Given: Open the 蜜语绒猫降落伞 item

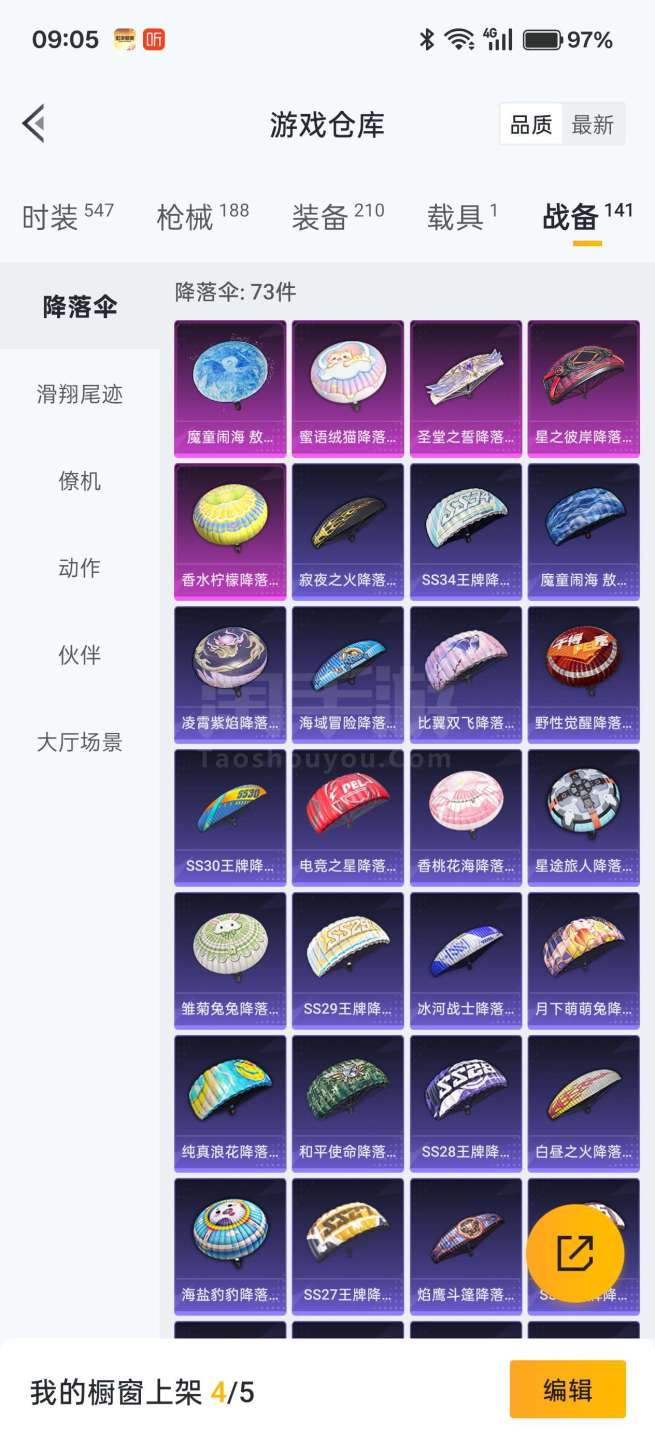Looking at the screenshot, I should 348,386.
